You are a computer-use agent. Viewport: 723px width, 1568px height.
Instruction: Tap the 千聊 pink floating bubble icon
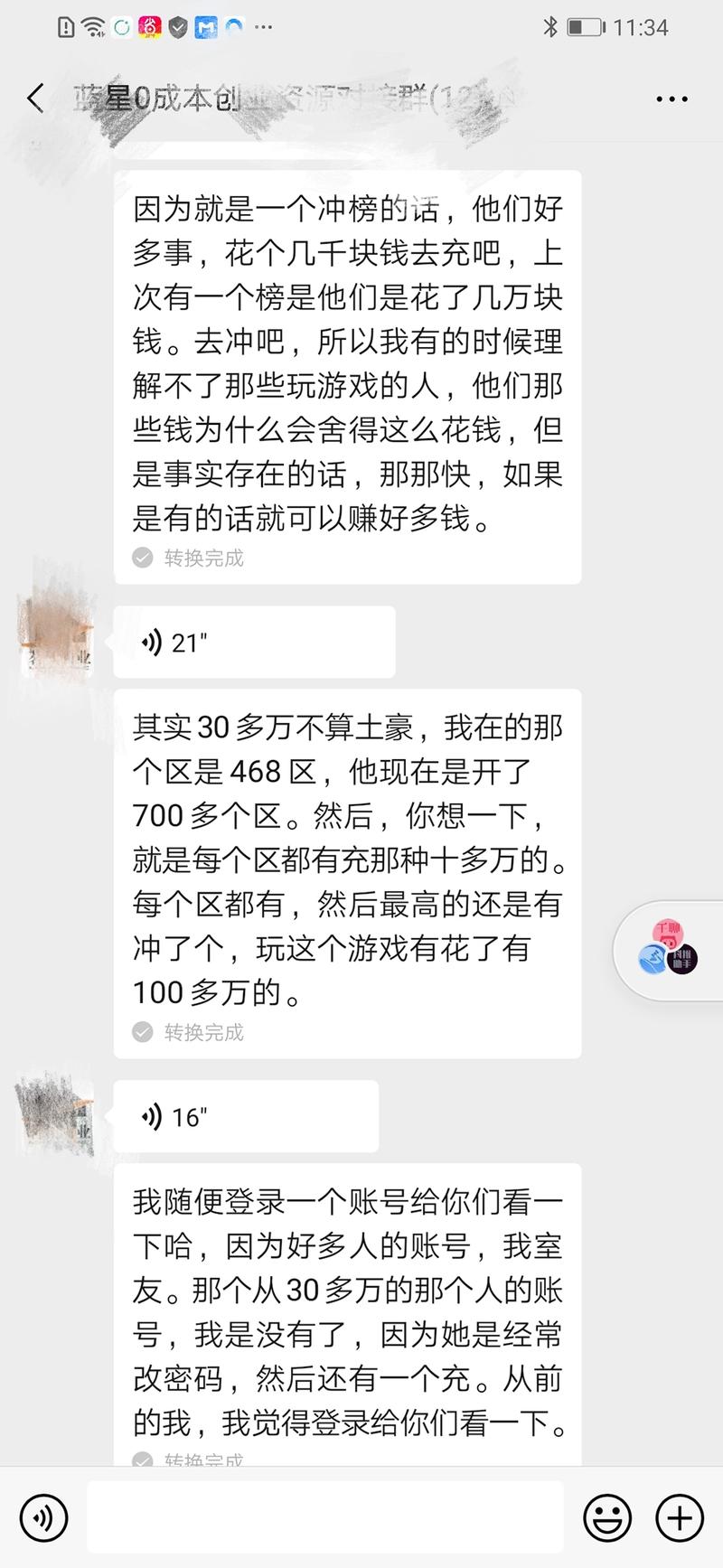[x=668, y=931]
